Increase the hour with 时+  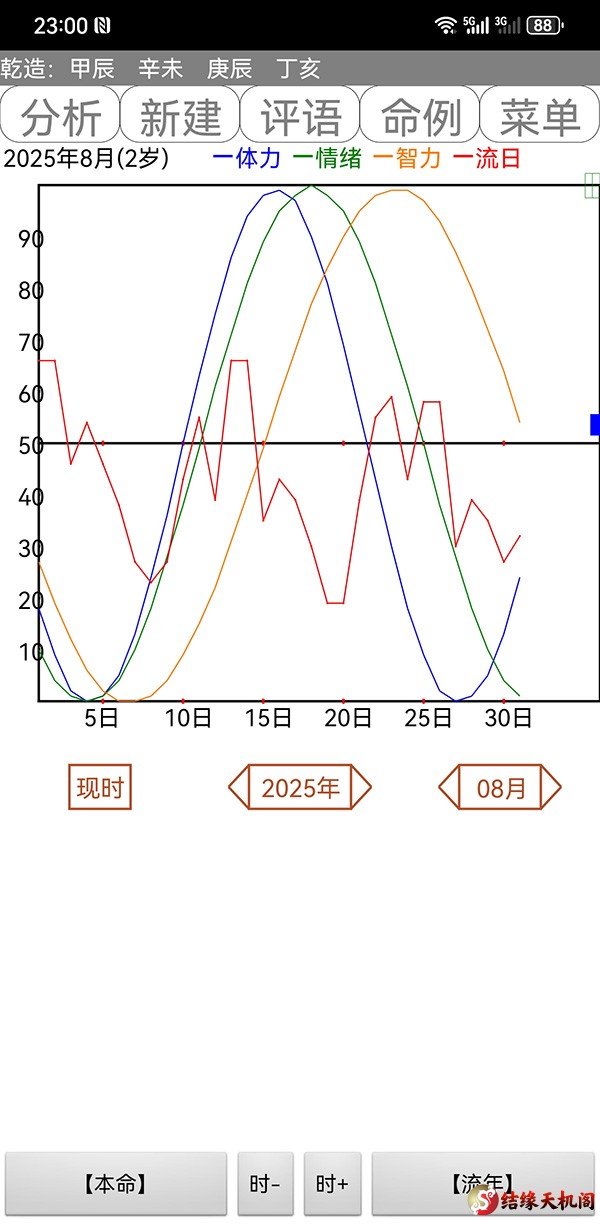coord(332,1184)
